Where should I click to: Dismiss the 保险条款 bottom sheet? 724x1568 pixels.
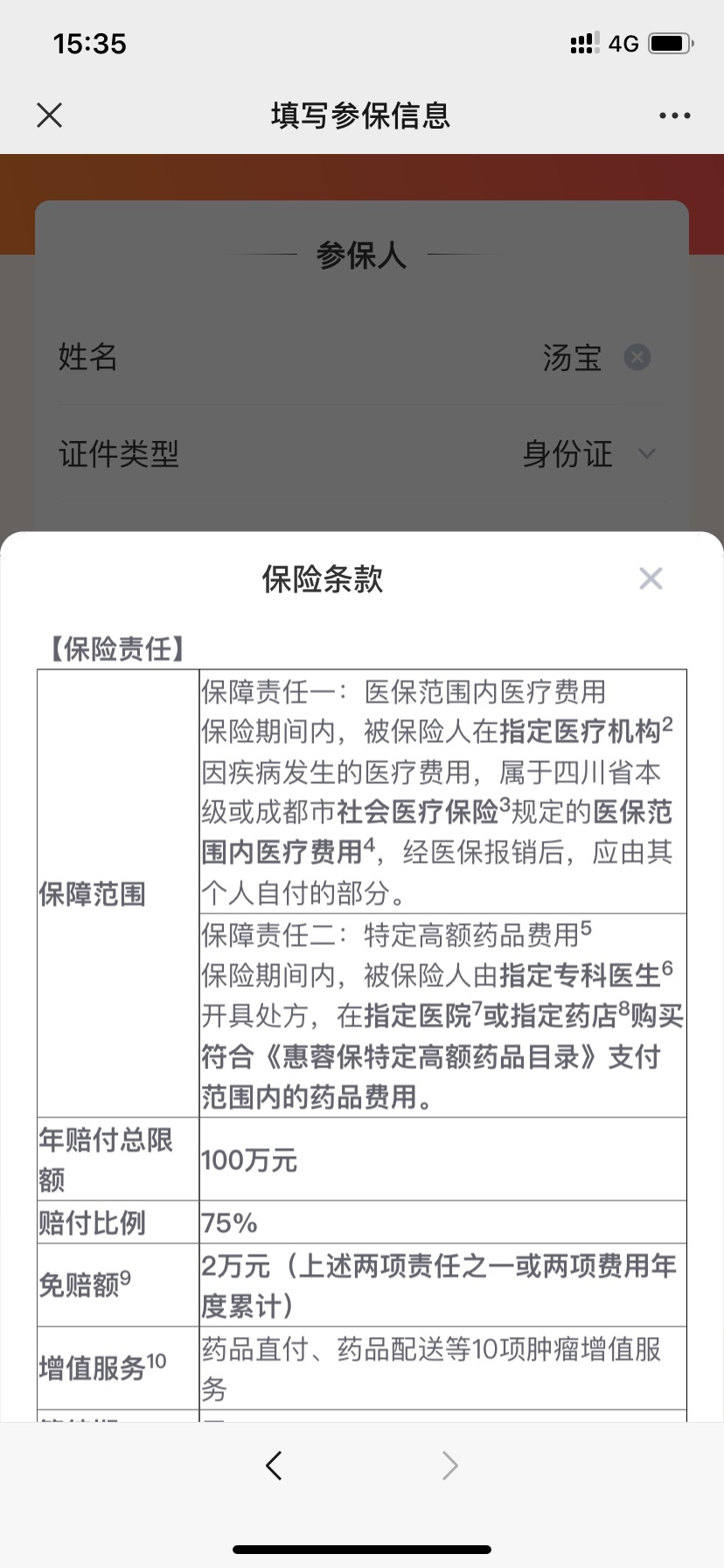coord(651,578)
